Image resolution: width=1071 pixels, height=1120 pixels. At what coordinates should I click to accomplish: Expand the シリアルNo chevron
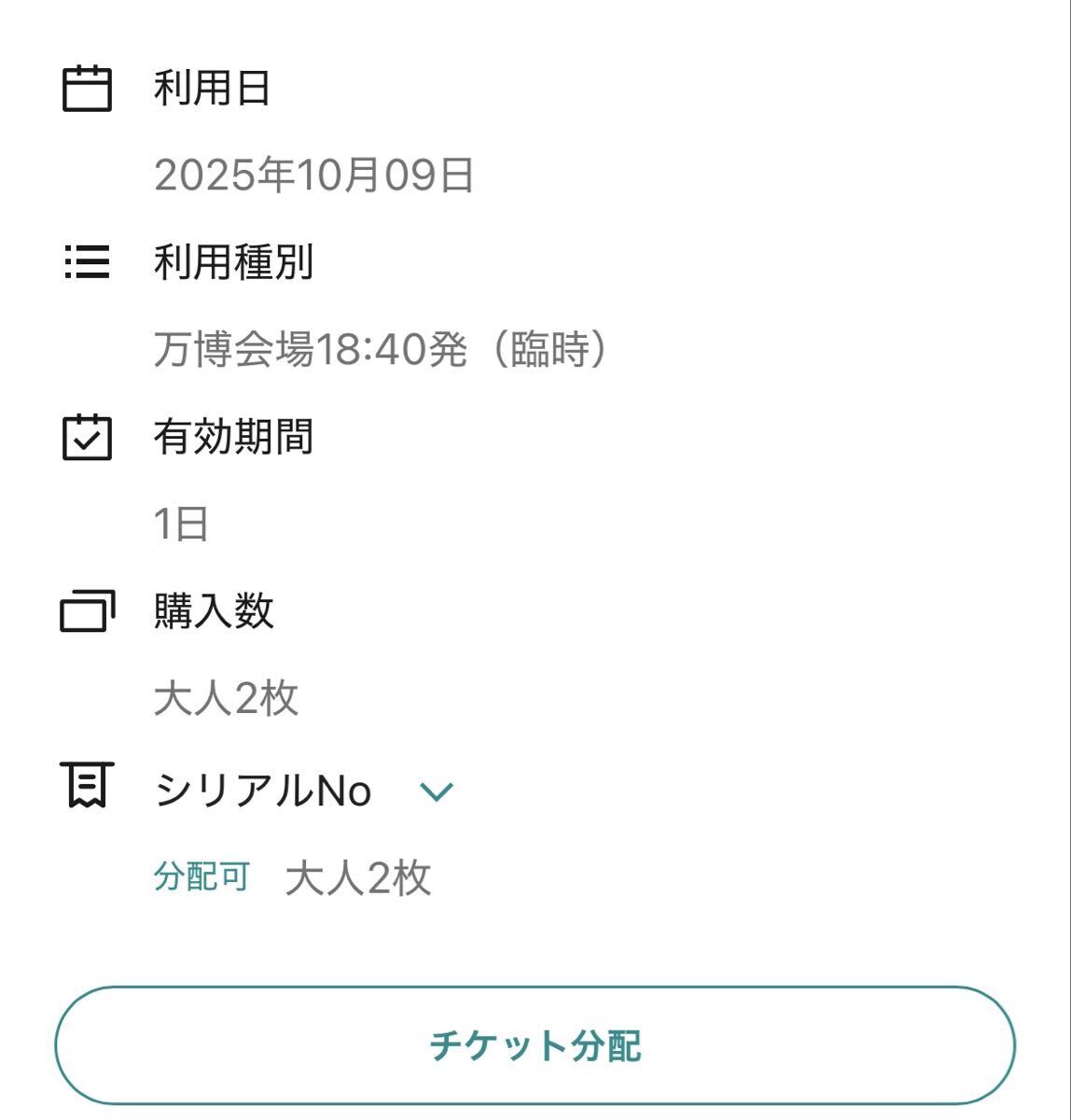437,792
